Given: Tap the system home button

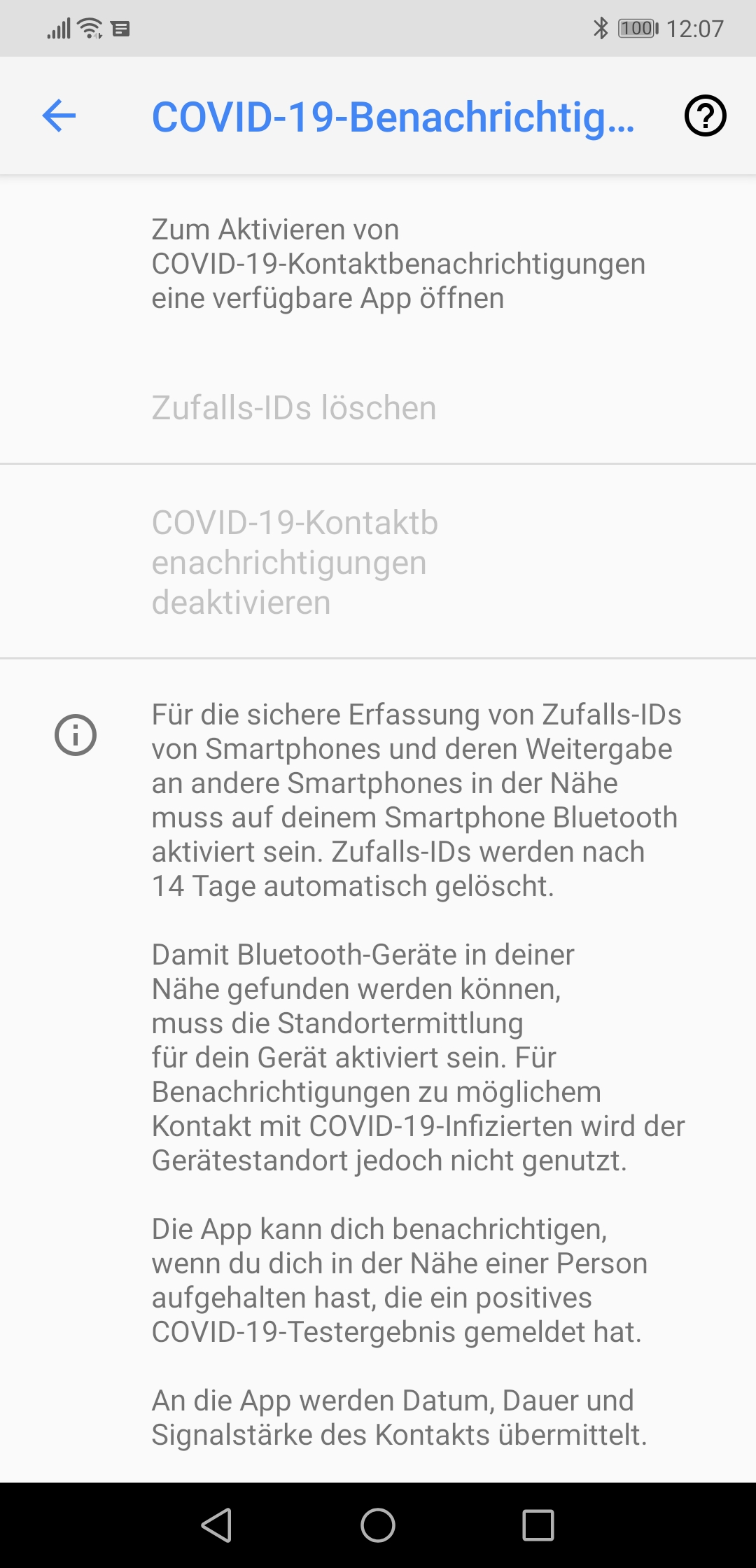Looking at the screenshot, I should [x=378, y=1525].
